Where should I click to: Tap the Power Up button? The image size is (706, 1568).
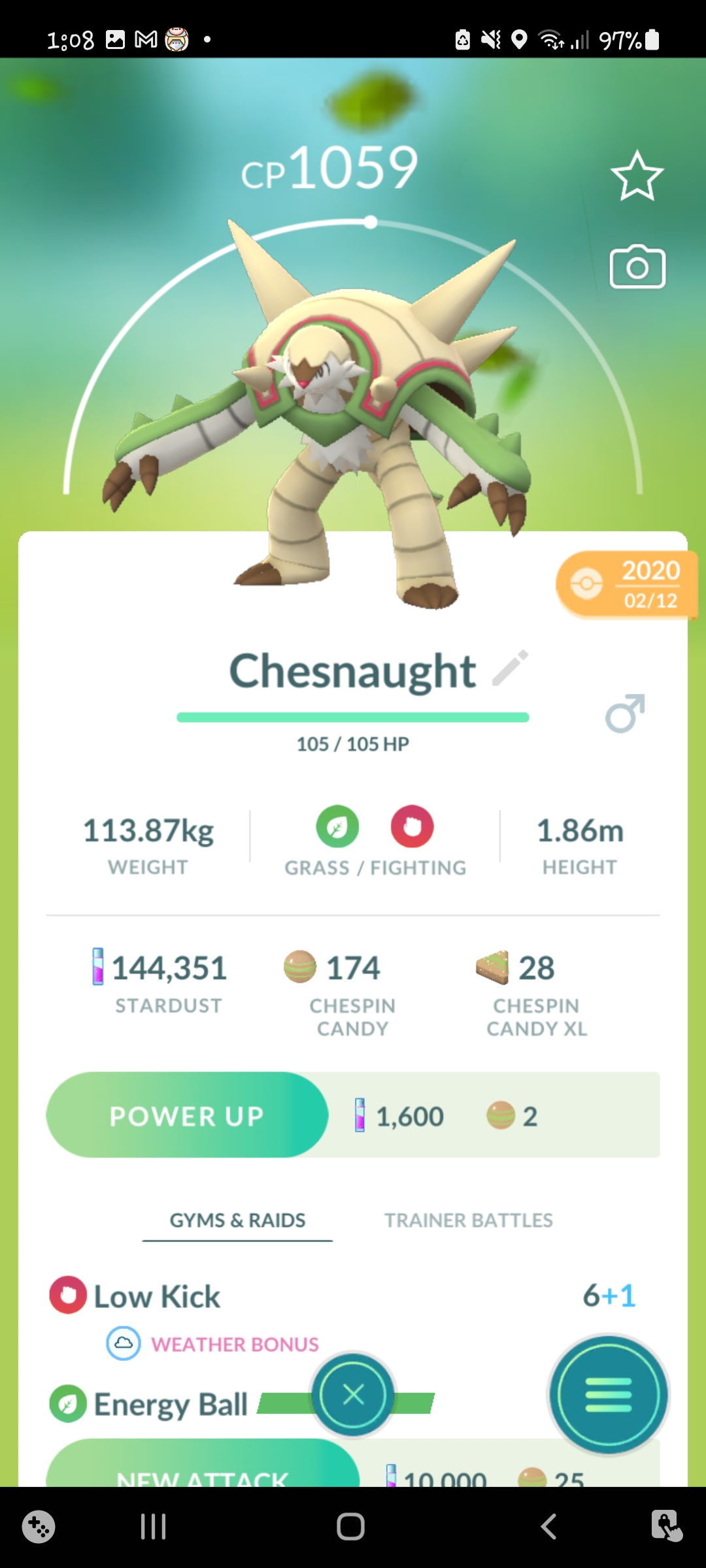[x=187, y=1115]
